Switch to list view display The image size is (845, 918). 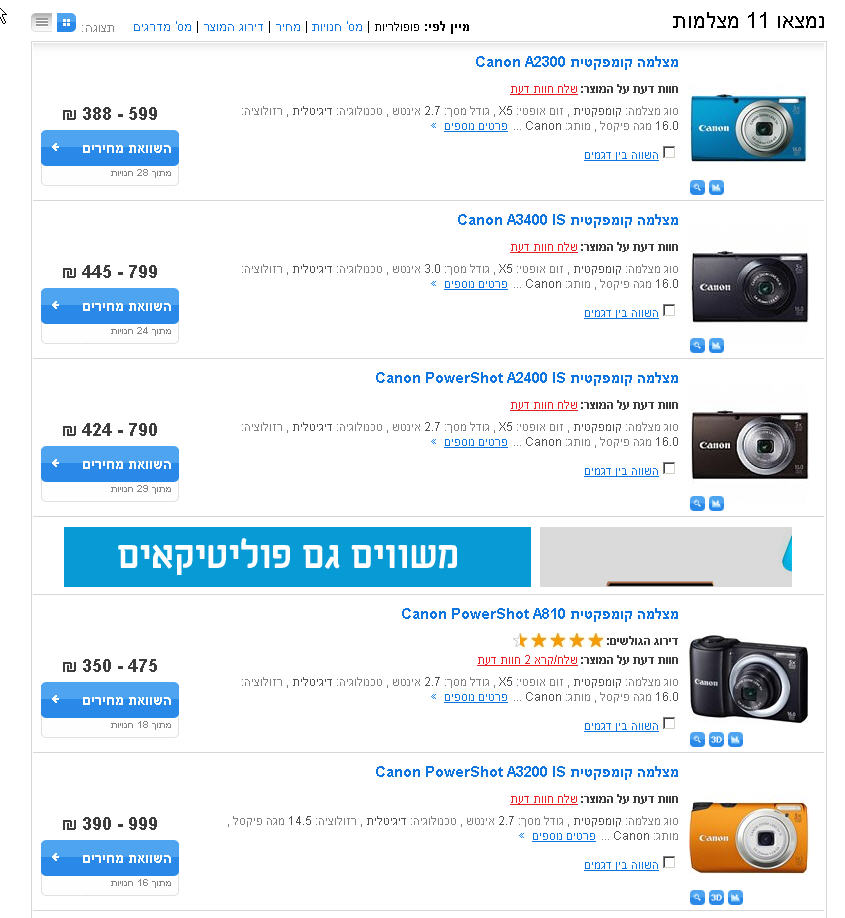42,22
